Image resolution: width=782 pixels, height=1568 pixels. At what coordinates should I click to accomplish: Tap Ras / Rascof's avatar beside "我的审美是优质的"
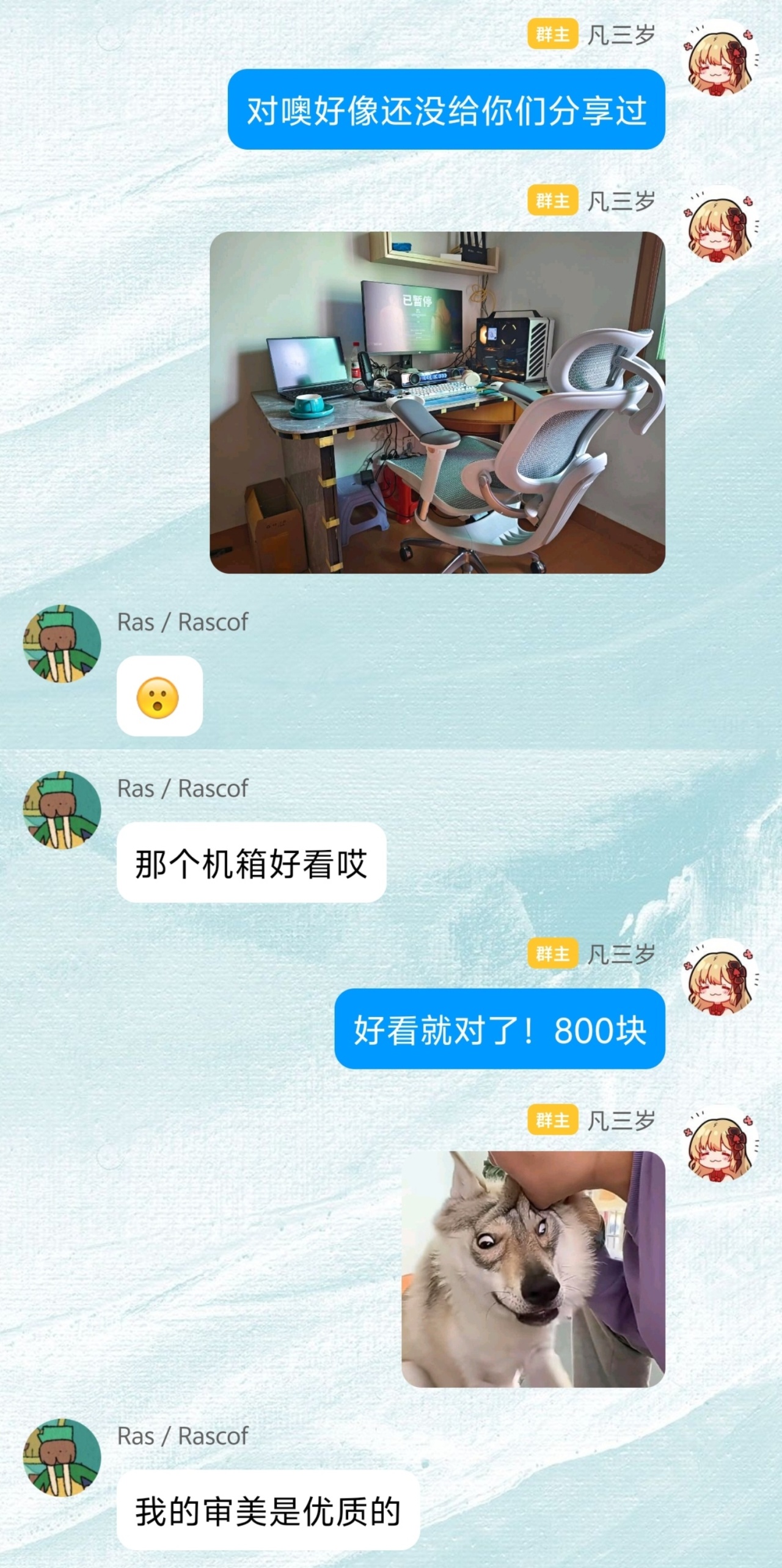click(62, 1457)
